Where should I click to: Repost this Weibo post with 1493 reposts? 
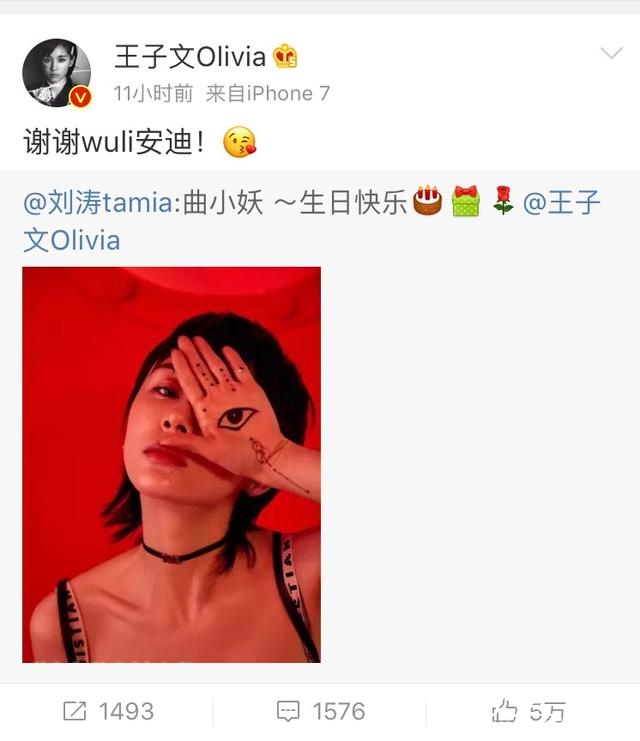(x=108, y=711)
